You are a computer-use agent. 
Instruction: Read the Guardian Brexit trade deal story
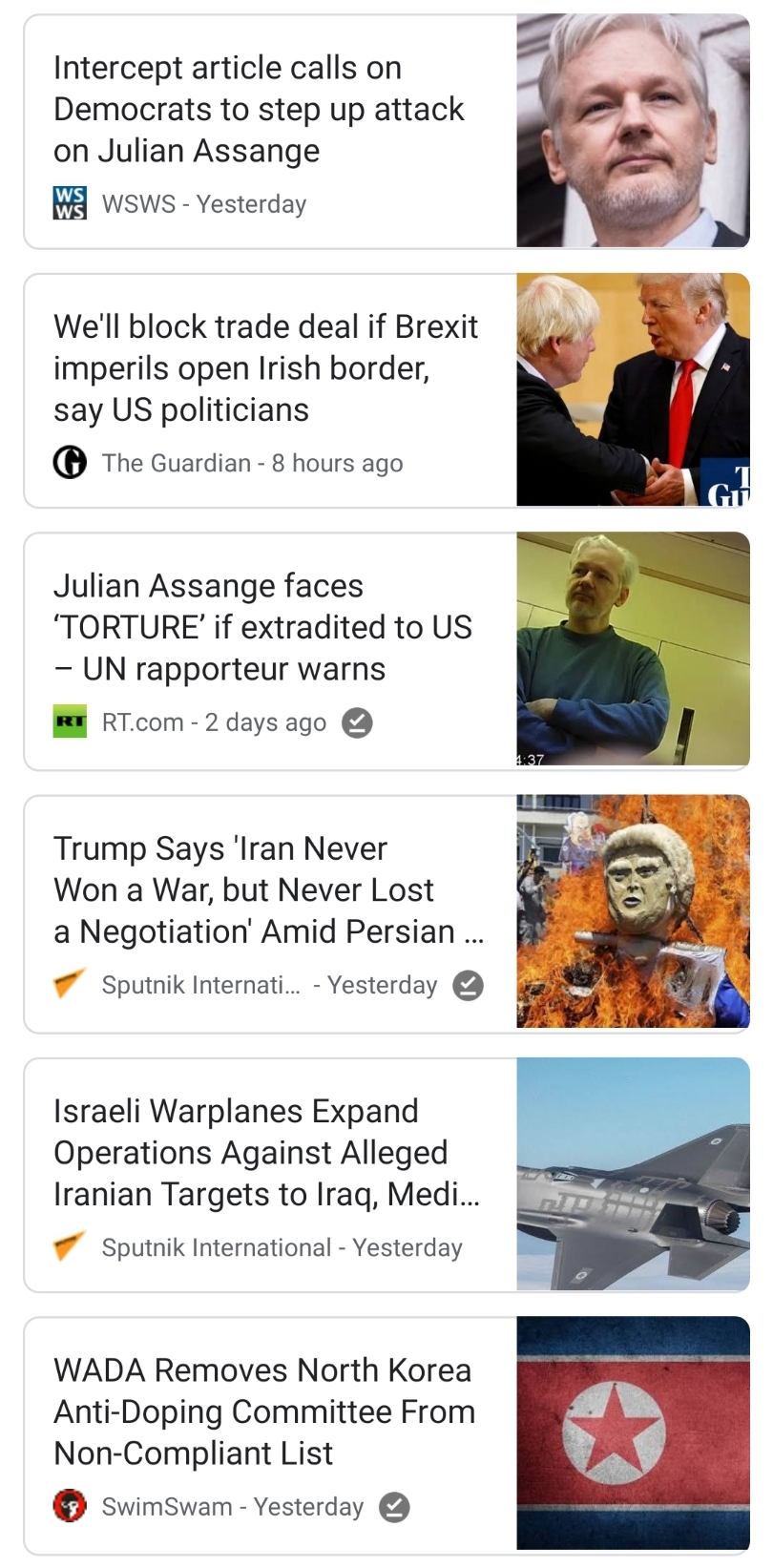click(265, 368)
